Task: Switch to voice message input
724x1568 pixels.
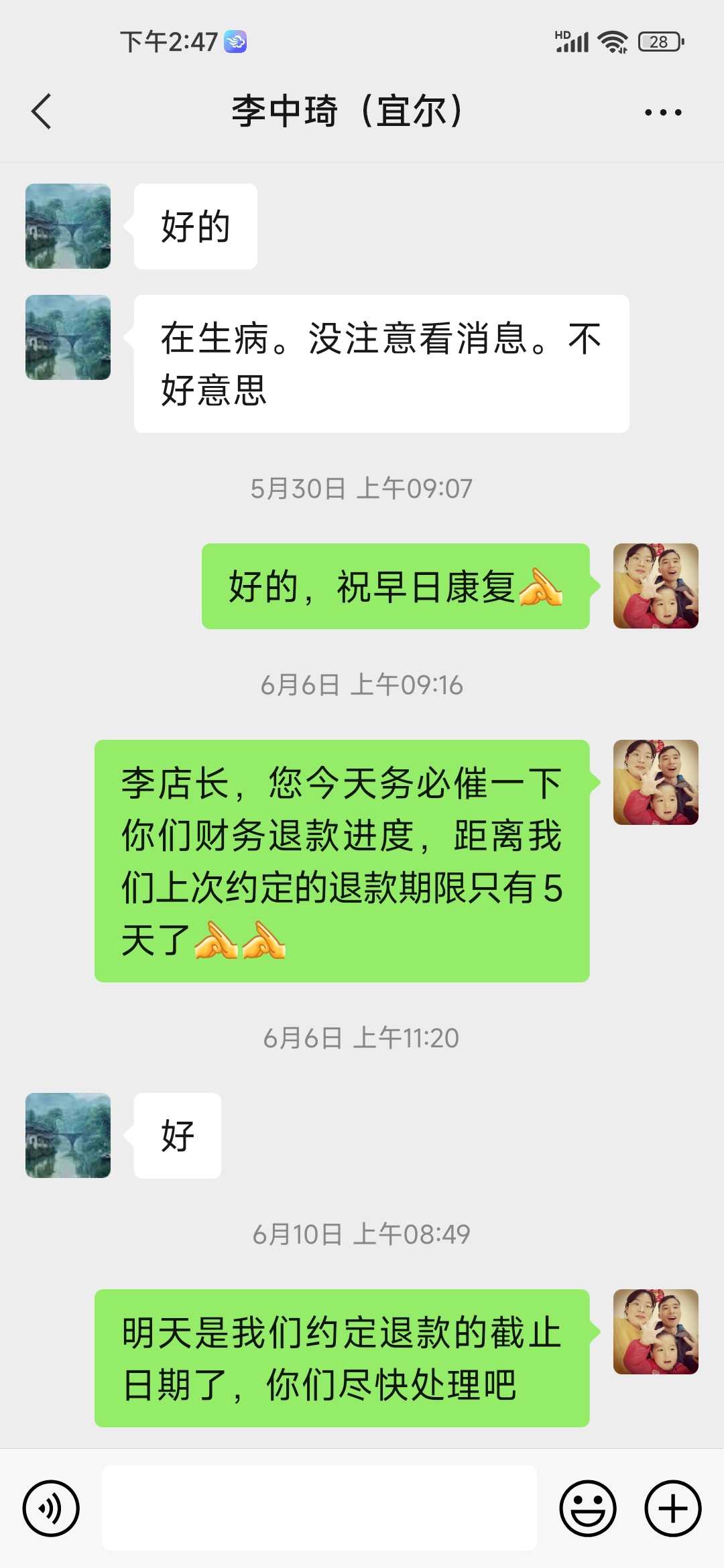Action: (51, 1508)
